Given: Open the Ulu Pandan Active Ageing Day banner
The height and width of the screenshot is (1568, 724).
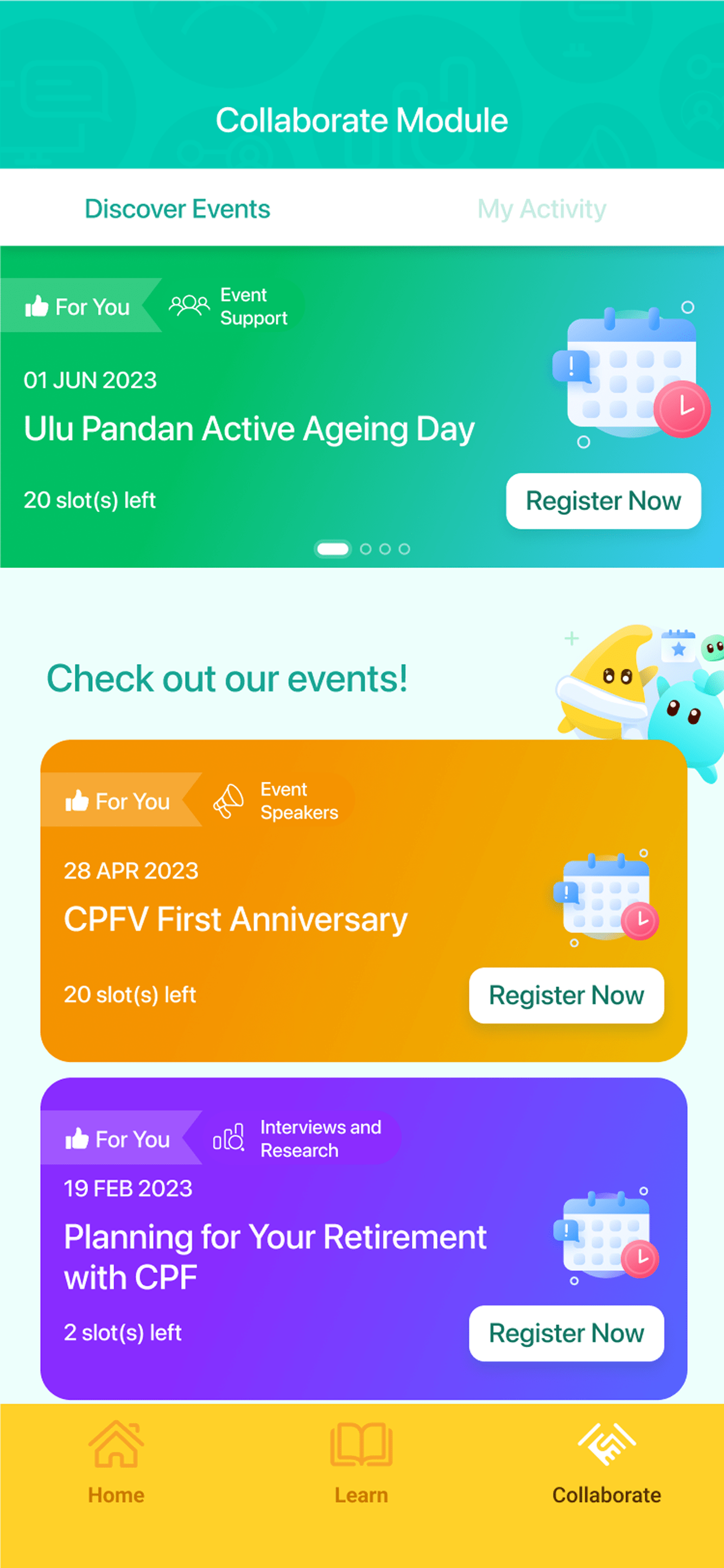Looking at the screenshot, I should click(x=249, y=429).
